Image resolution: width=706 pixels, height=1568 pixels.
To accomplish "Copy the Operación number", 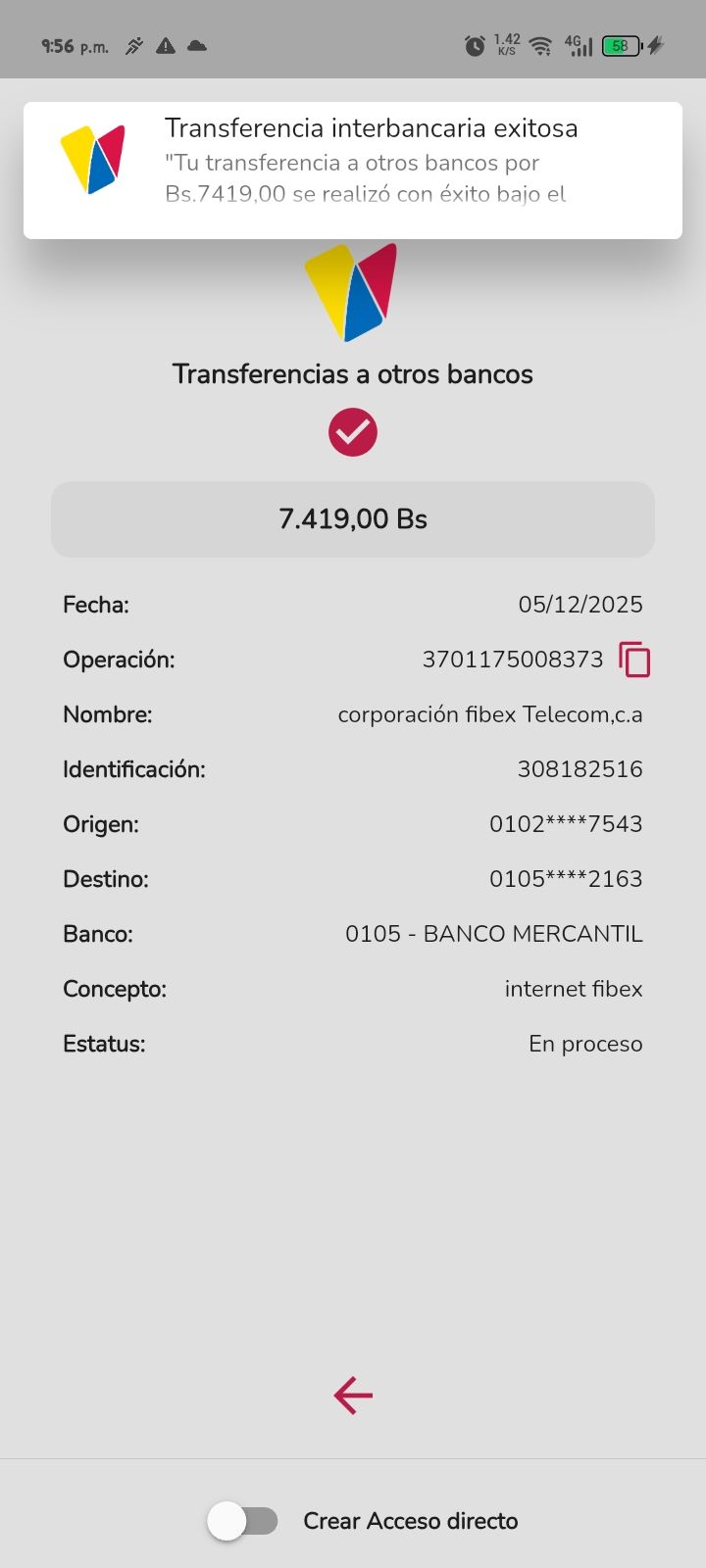I will (634, 660).
